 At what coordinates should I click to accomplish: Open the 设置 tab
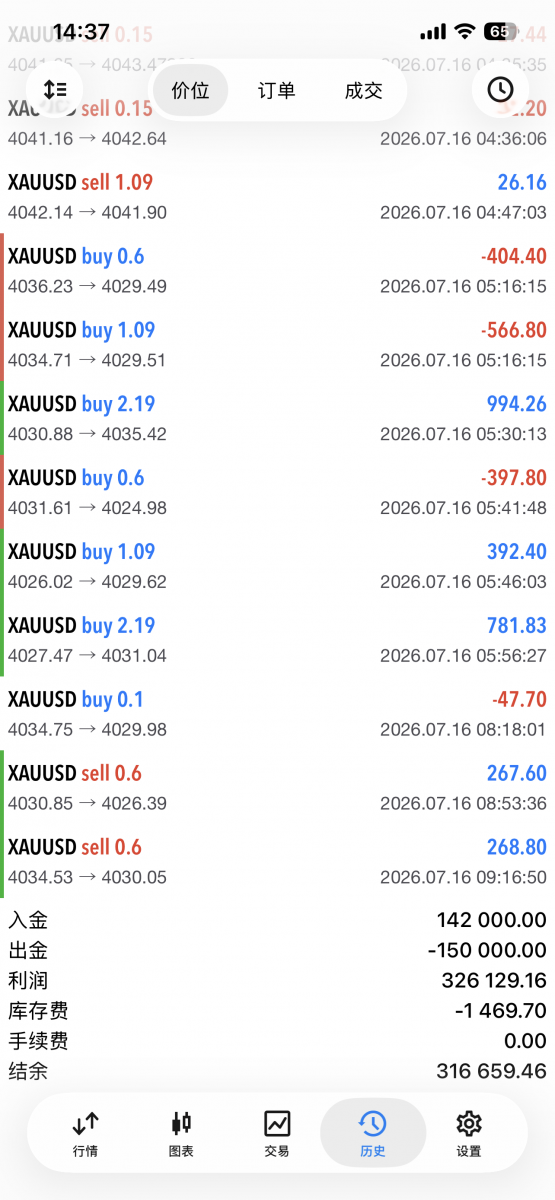point(468,1133)
